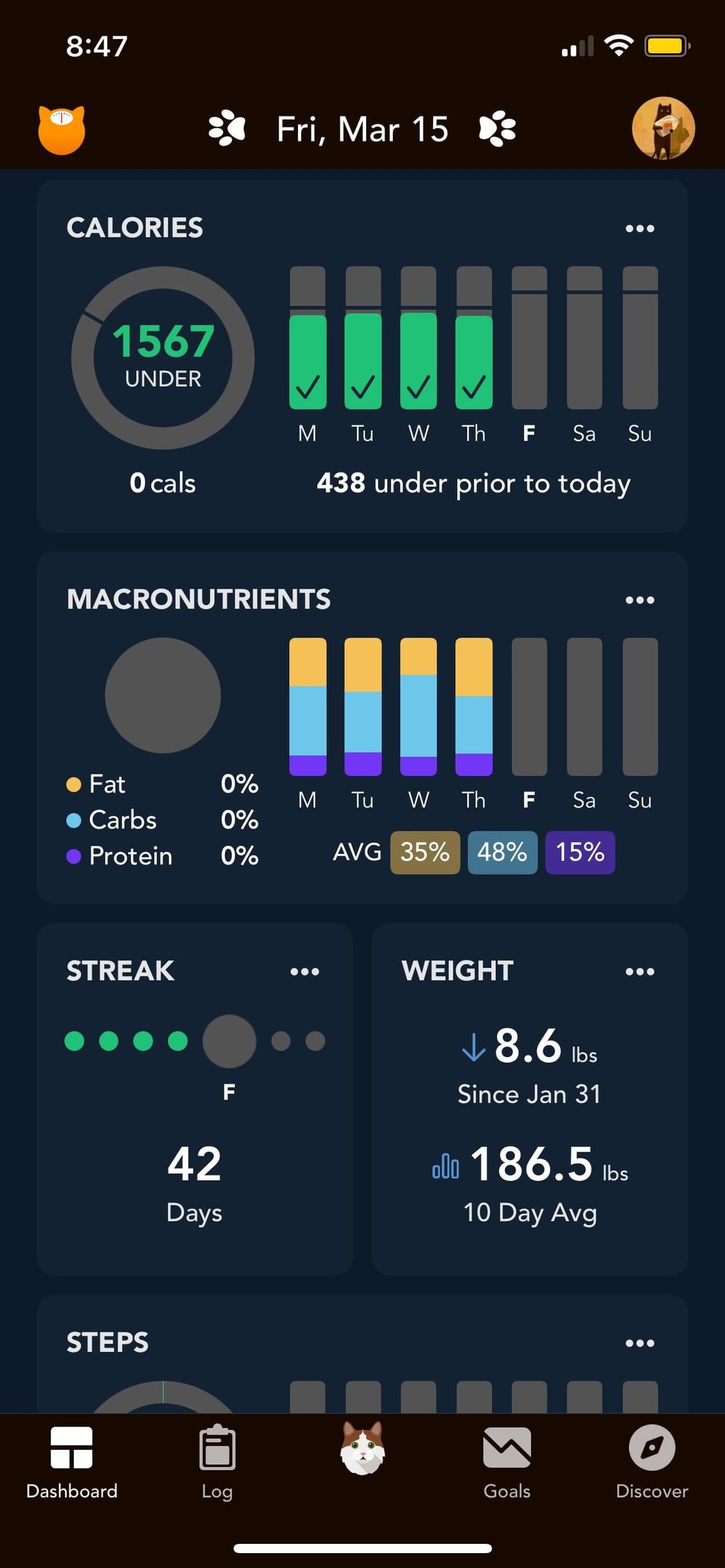This screenshot has width=725, height=1568.
Task: Open the Calories card options menu
Action: tap(640, 228)
